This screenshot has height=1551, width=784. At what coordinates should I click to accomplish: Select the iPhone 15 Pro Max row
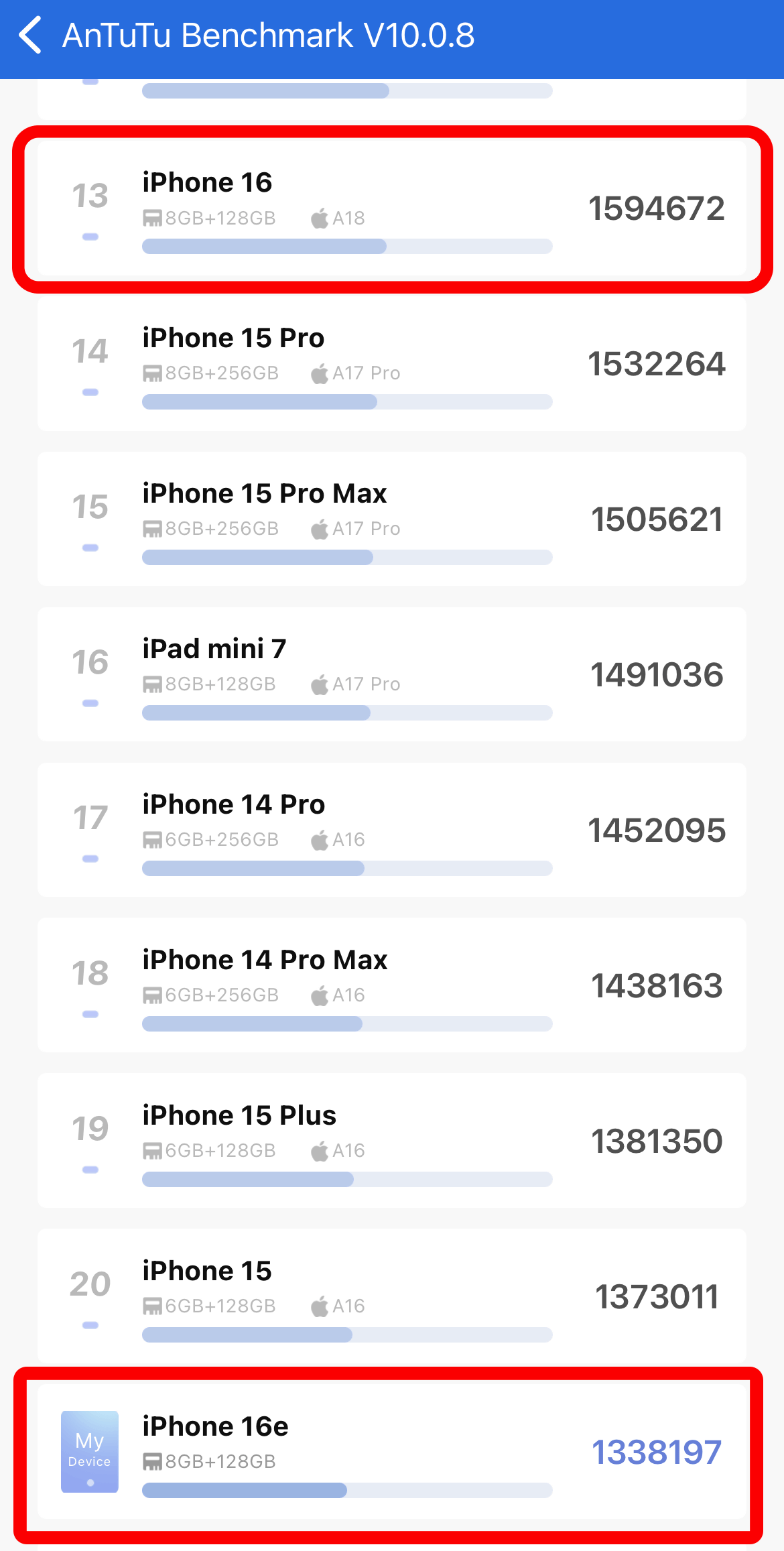click(x=392, y=519)
